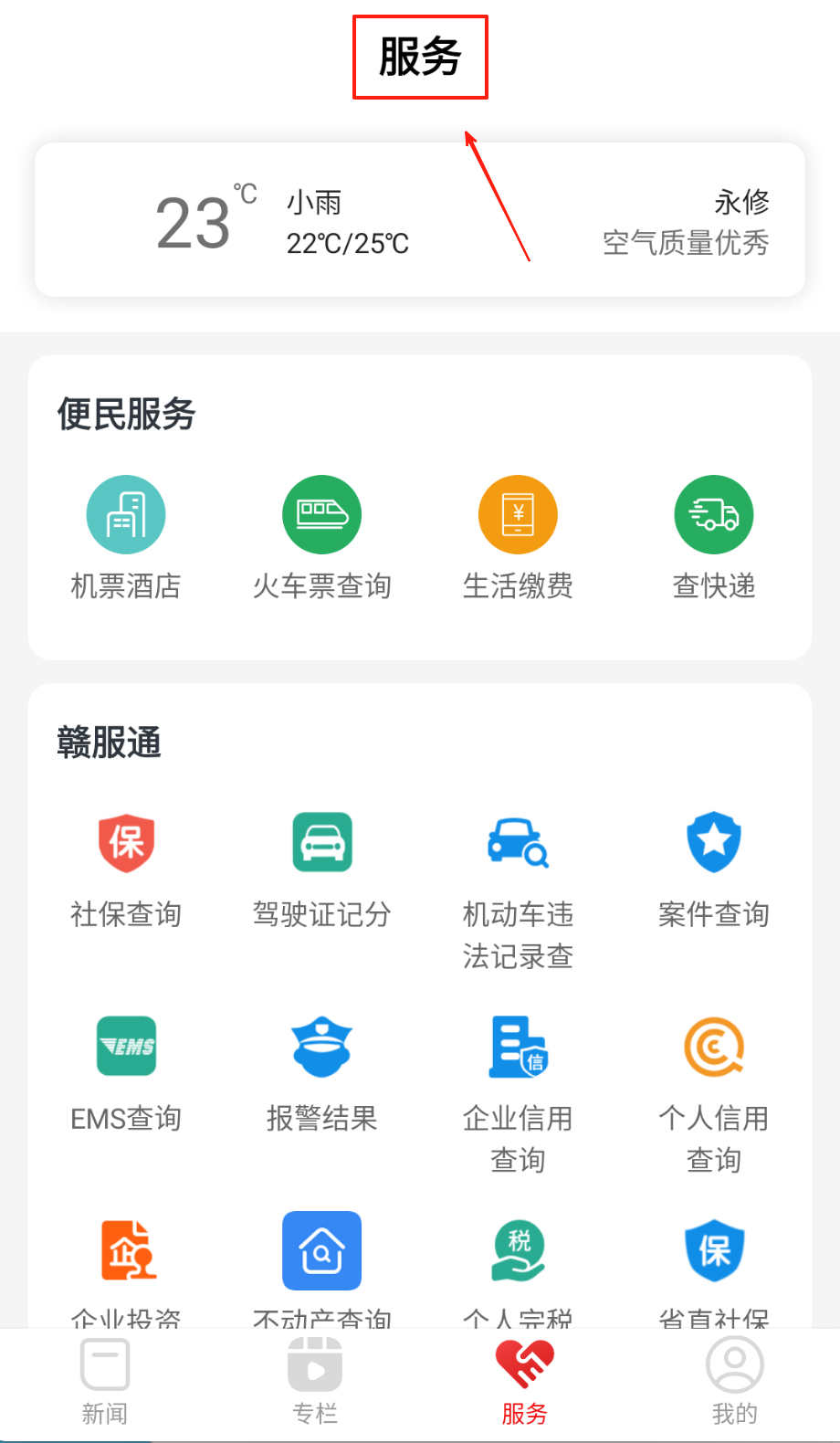Open the 我的 profile tab
Viewport: 840px width, 1443px height.
[734, 1381]
